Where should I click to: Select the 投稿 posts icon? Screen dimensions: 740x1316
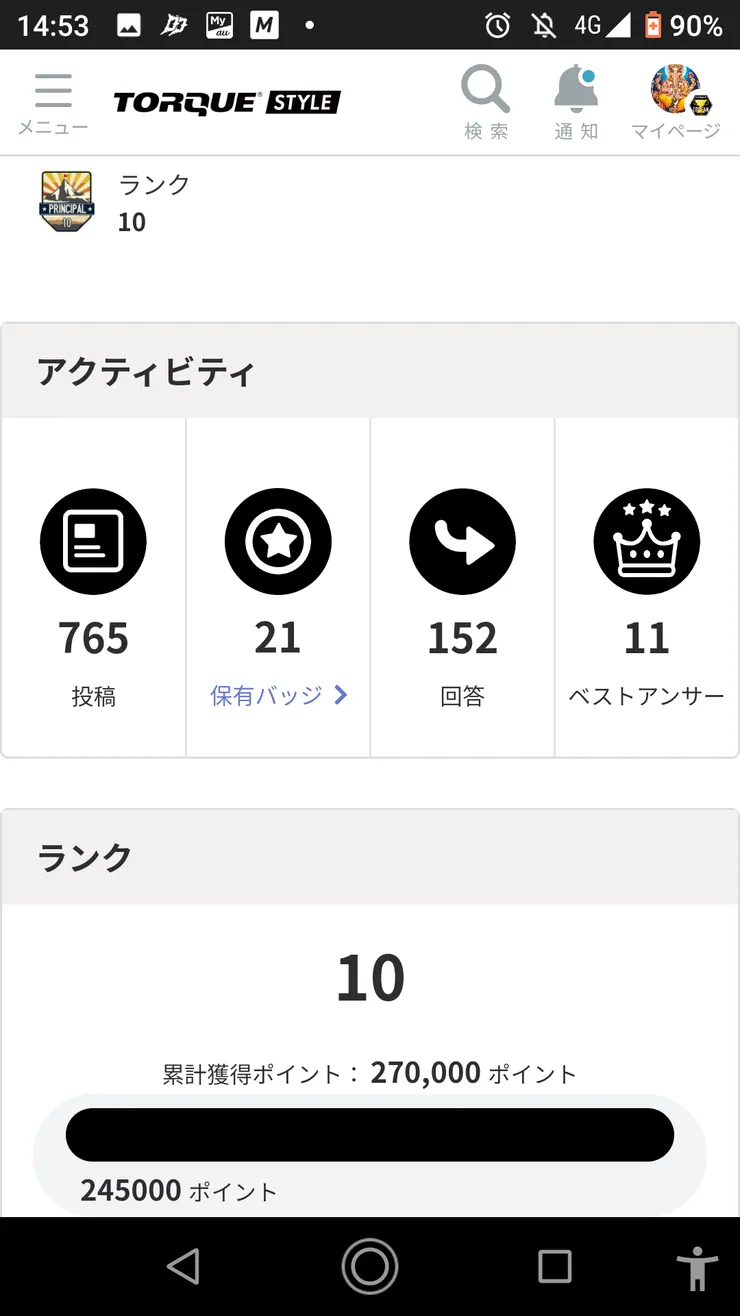[x=93, y=541]
